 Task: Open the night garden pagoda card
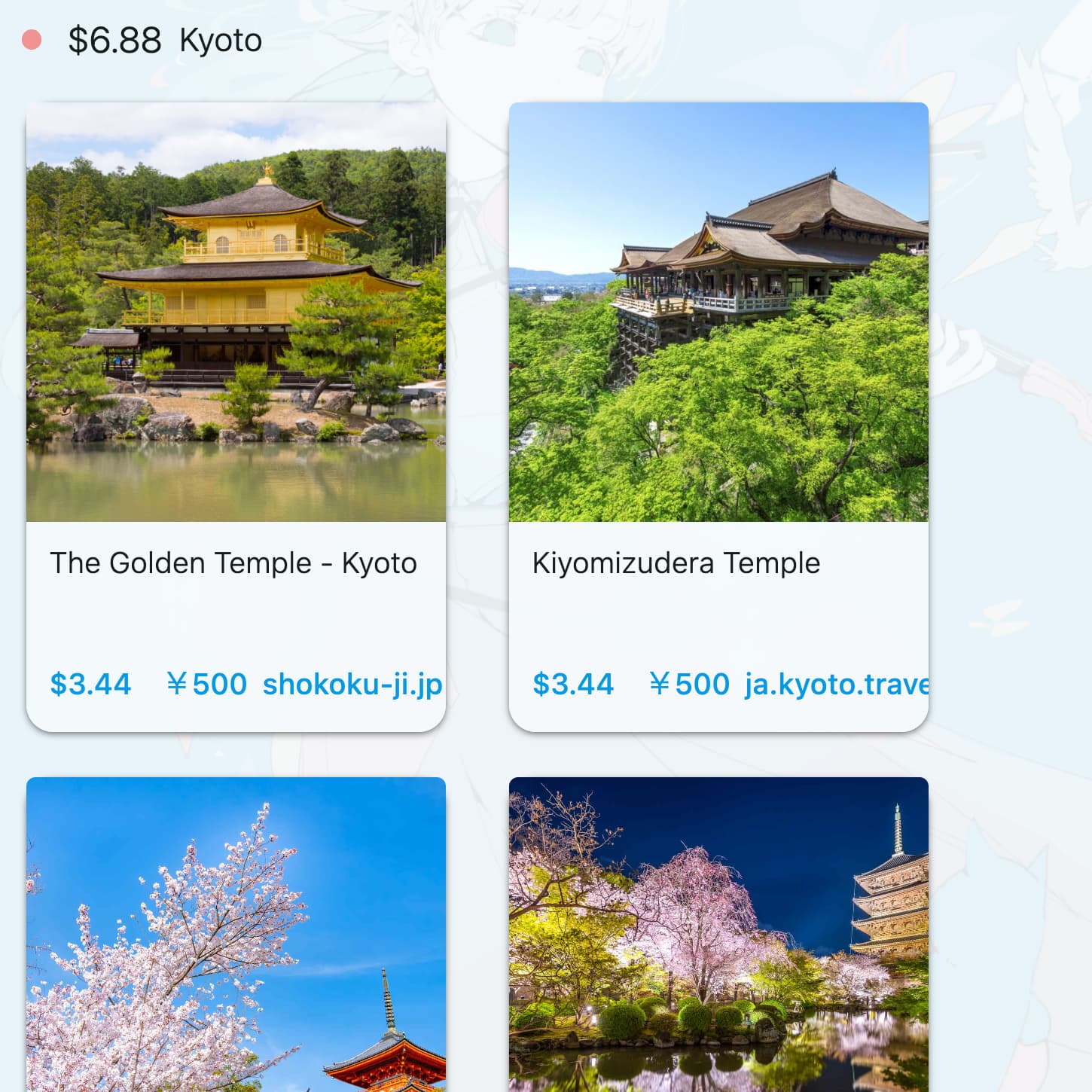coord(718,934)
